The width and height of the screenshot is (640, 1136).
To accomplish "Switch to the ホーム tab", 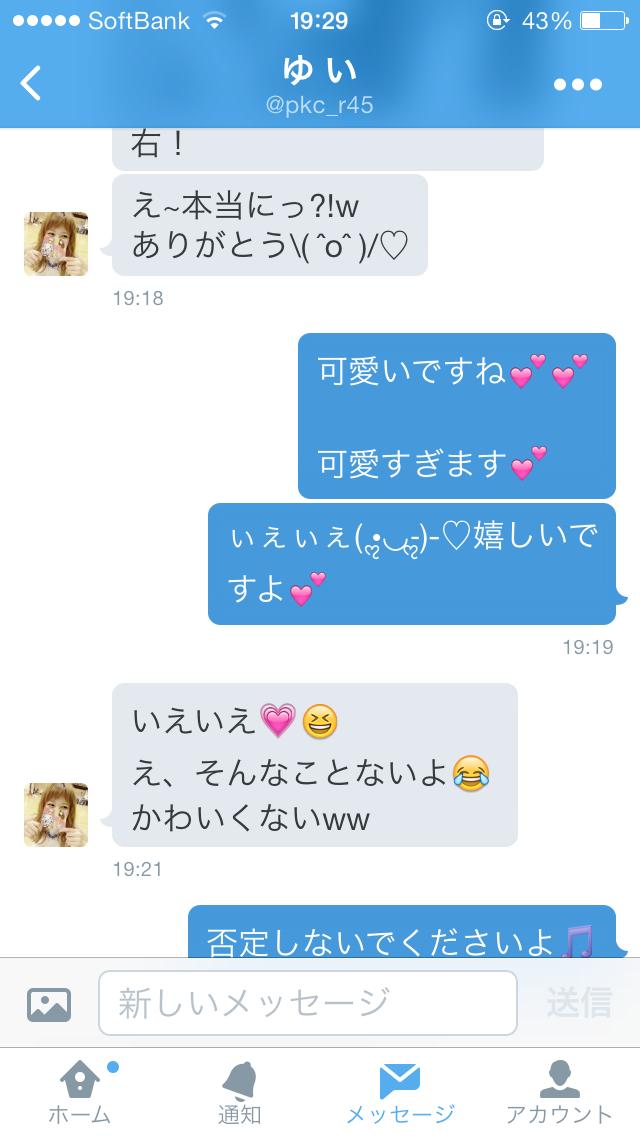I will (x=80, y=1092).
